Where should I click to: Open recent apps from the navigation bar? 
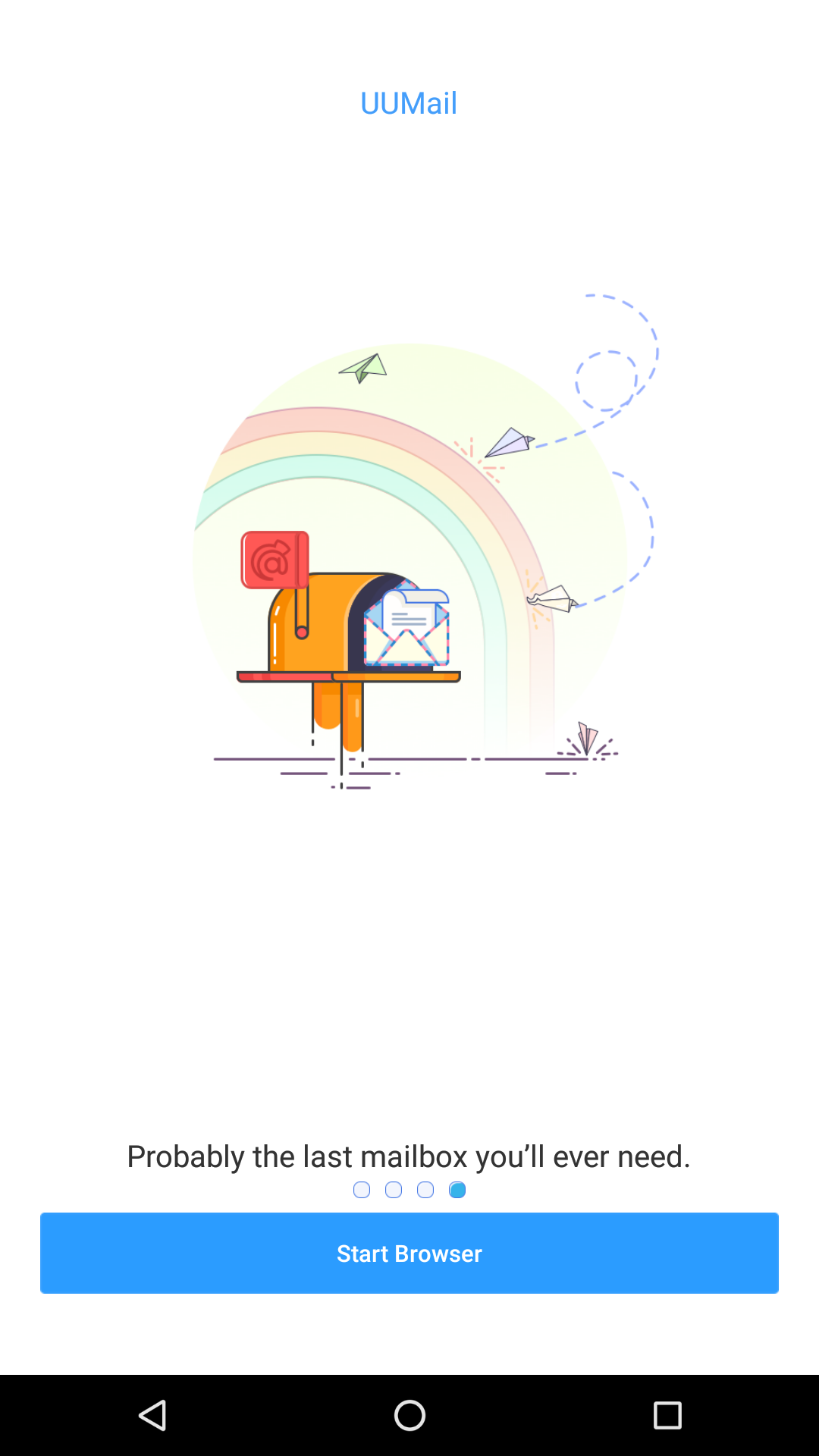(x=667, y=1415)
